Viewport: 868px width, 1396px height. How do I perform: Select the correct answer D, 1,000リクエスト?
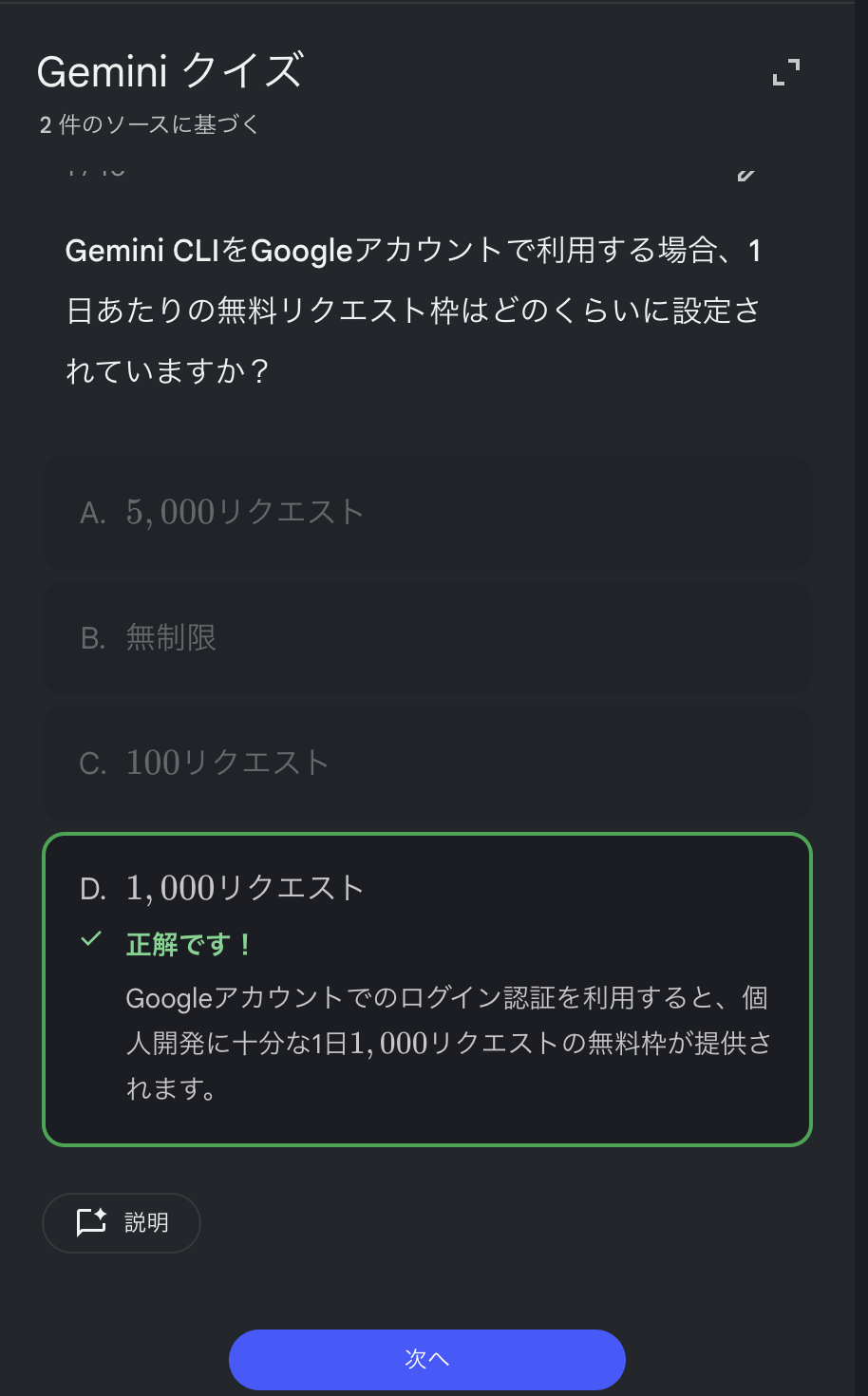426,888
